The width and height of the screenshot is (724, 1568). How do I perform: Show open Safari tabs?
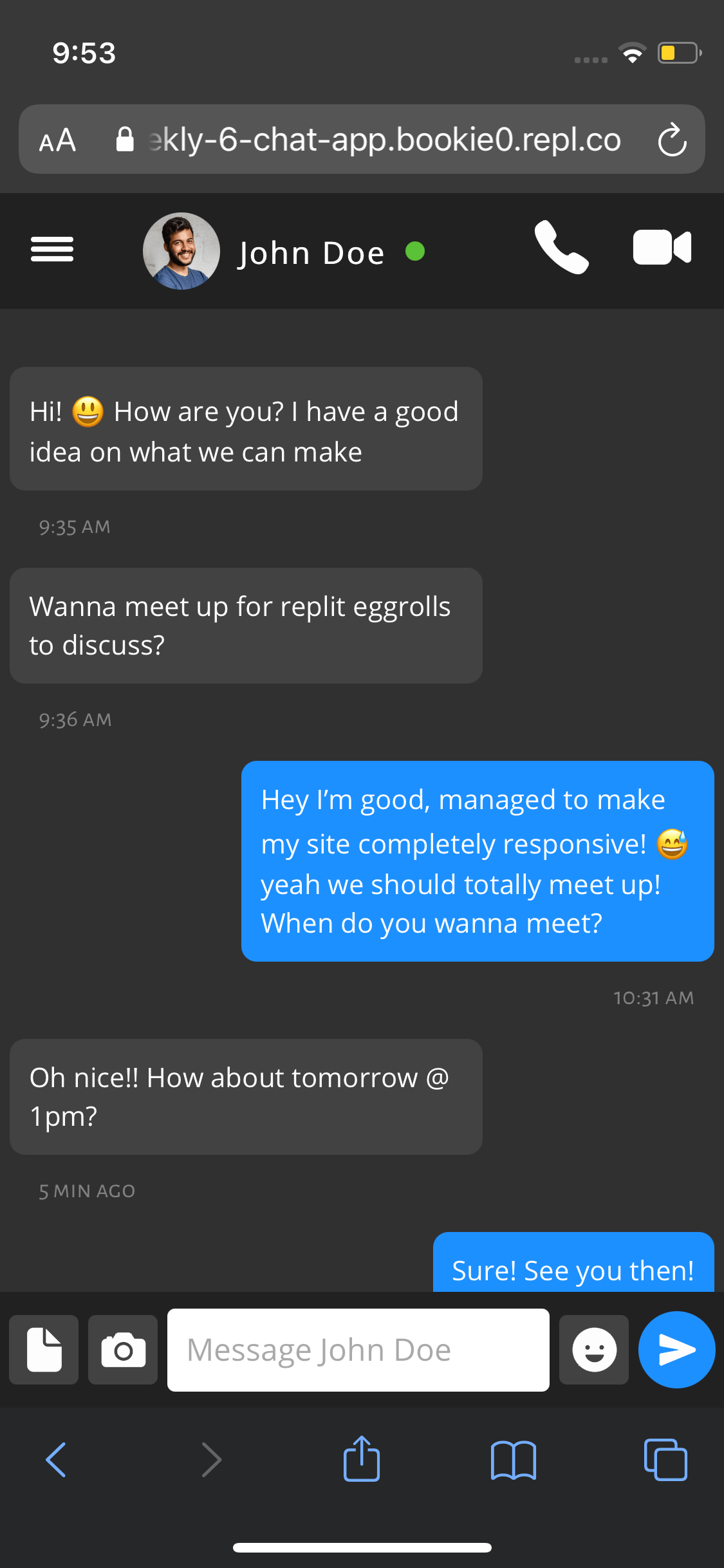665,1459
